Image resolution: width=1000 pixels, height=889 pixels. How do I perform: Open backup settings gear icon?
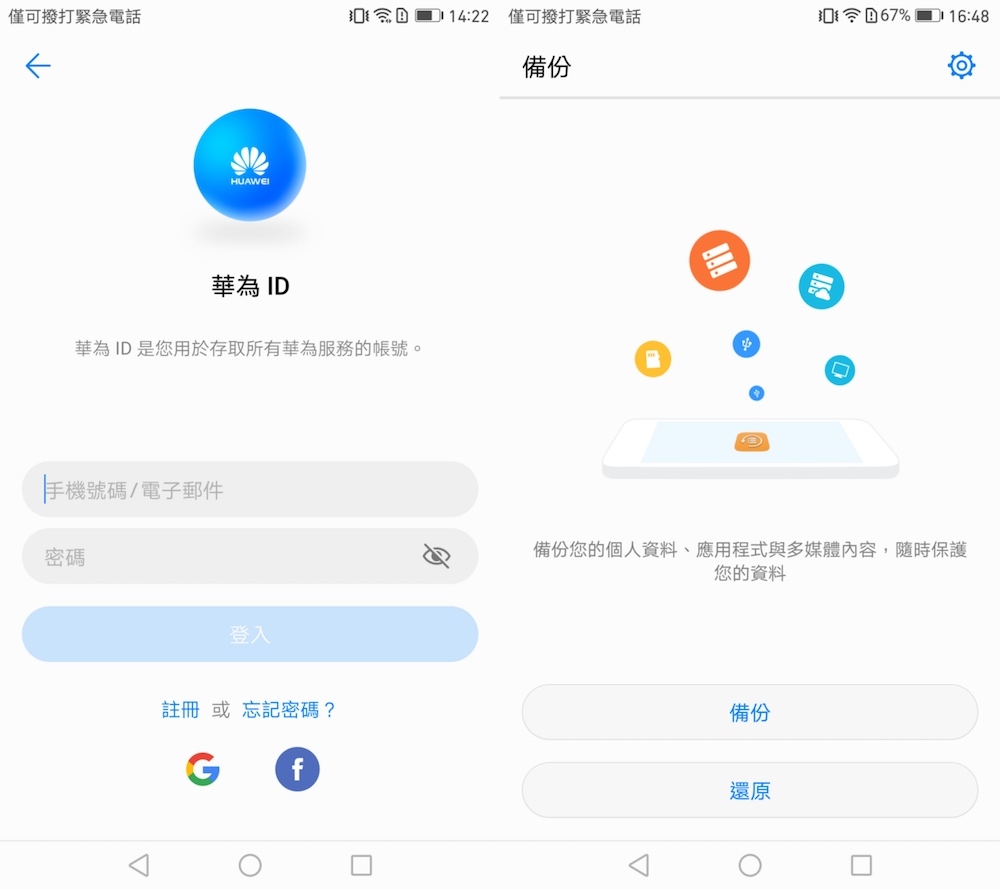click(x=961, y=66)
